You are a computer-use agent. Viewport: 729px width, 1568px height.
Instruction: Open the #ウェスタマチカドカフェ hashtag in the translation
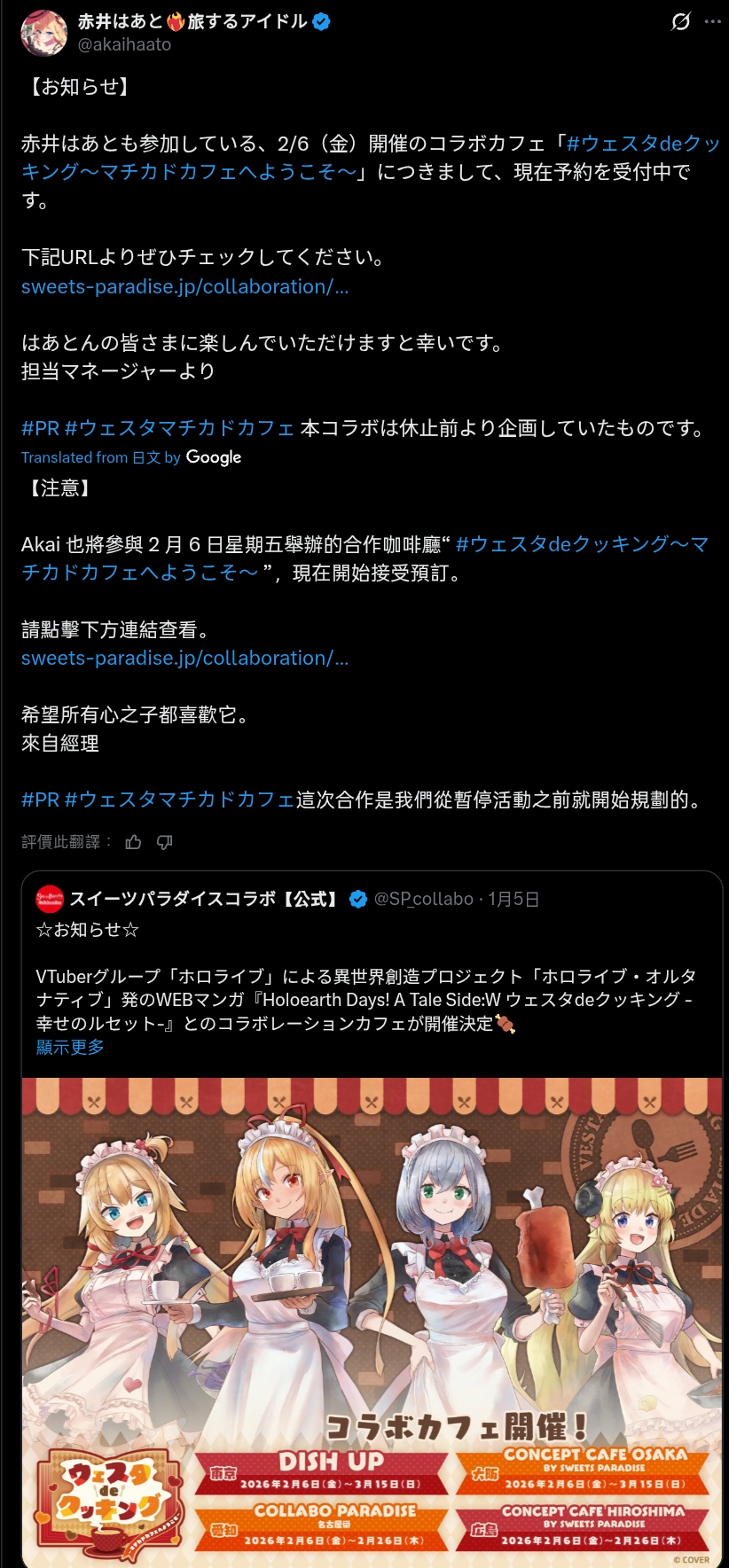coord(179,800)
